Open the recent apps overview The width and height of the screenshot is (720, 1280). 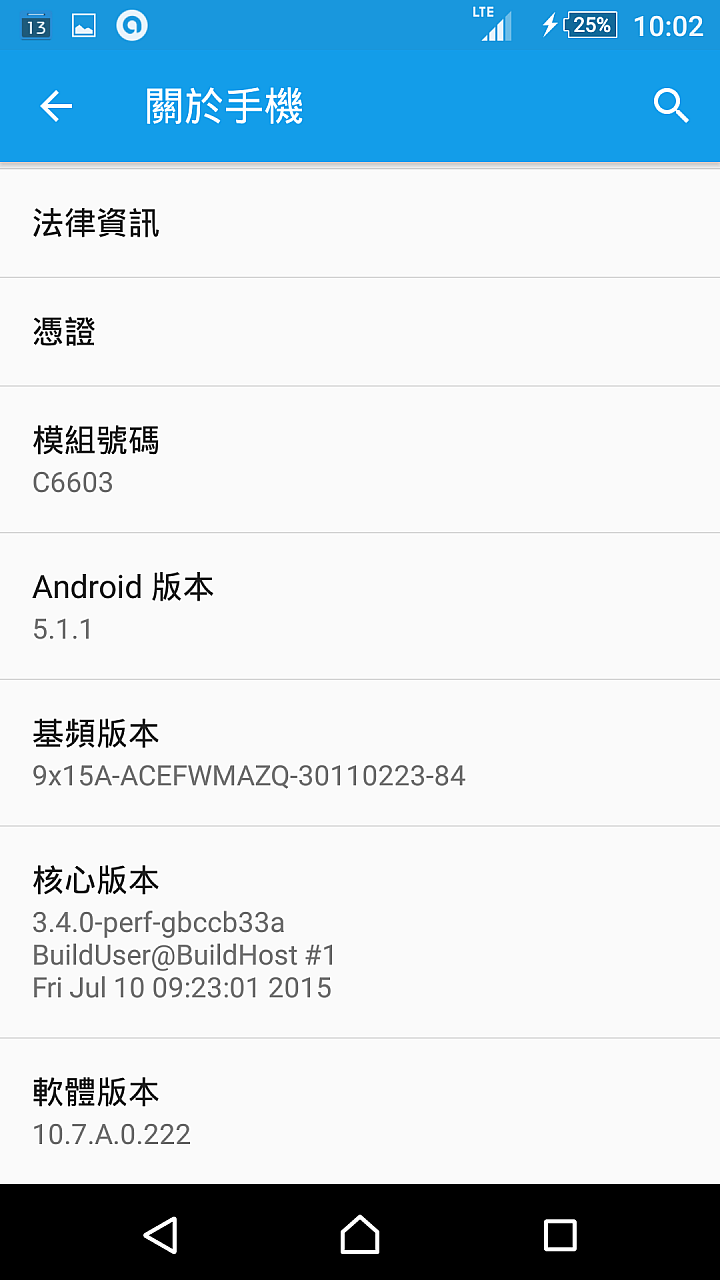click(560, 1235)
